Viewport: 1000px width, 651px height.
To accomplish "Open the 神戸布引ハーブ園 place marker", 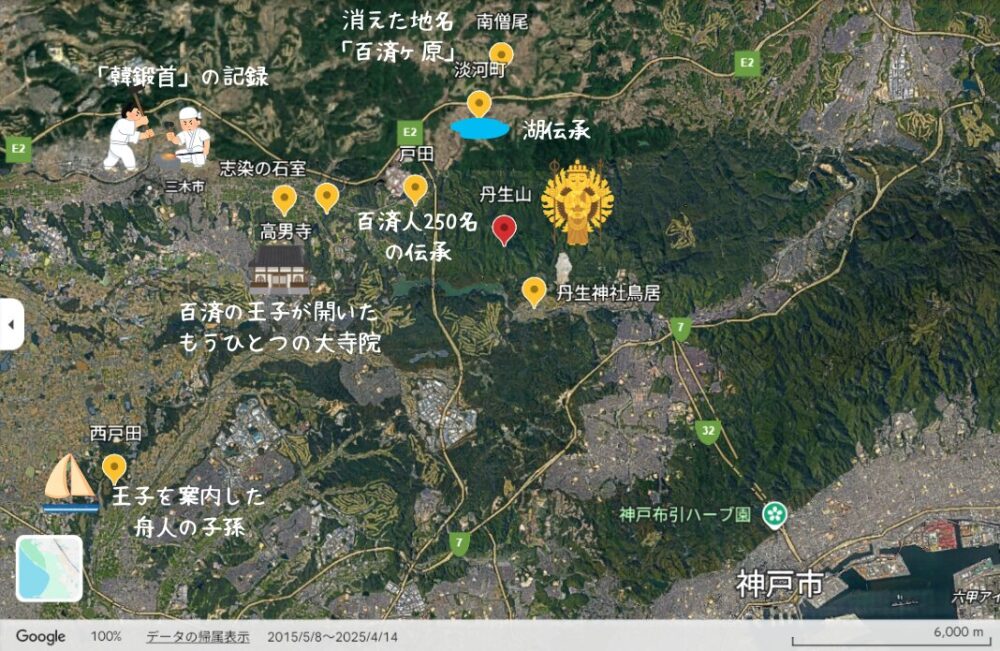I will tap(773, 515).
